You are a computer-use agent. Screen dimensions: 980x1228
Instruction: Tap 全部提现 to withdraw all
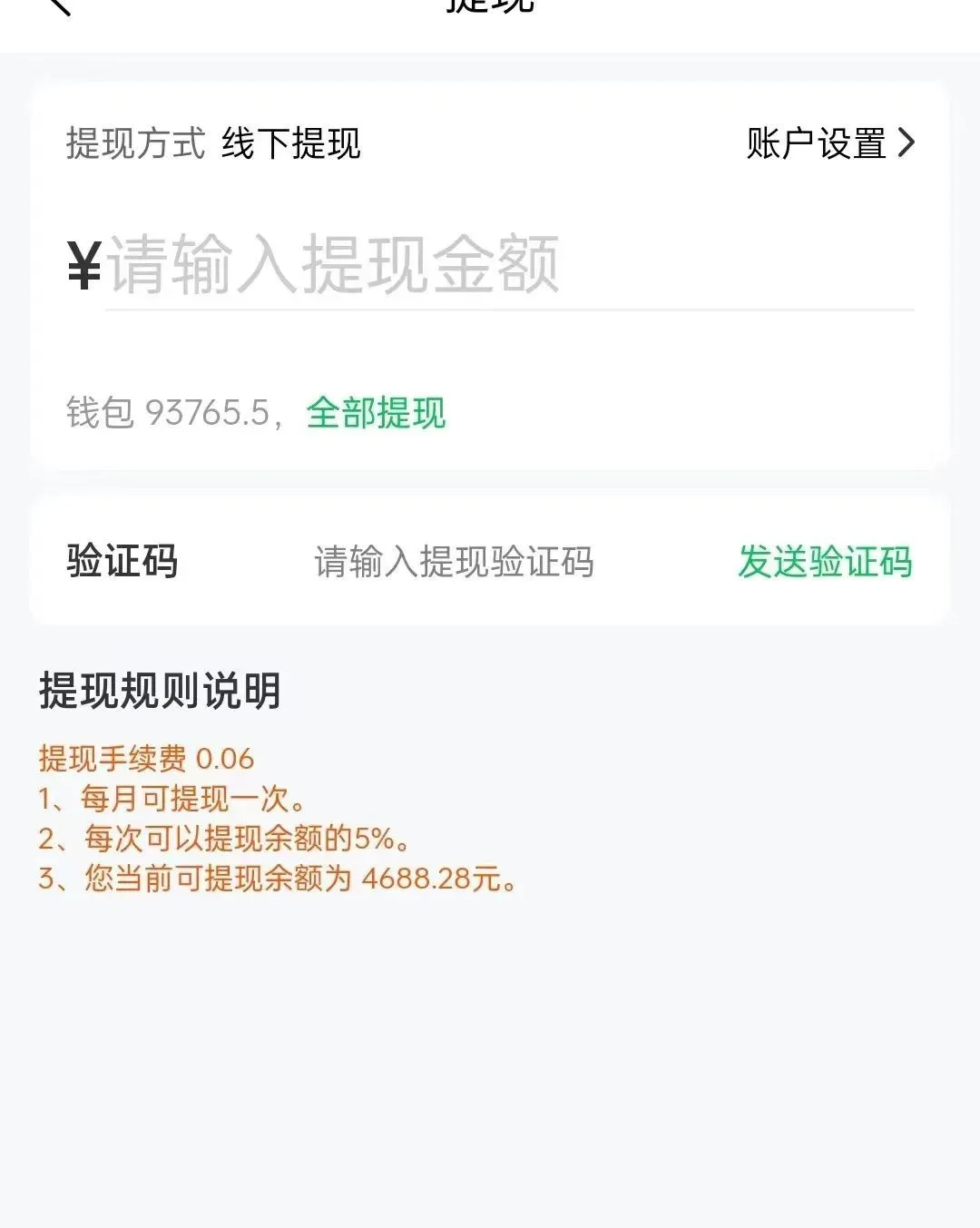376,413
